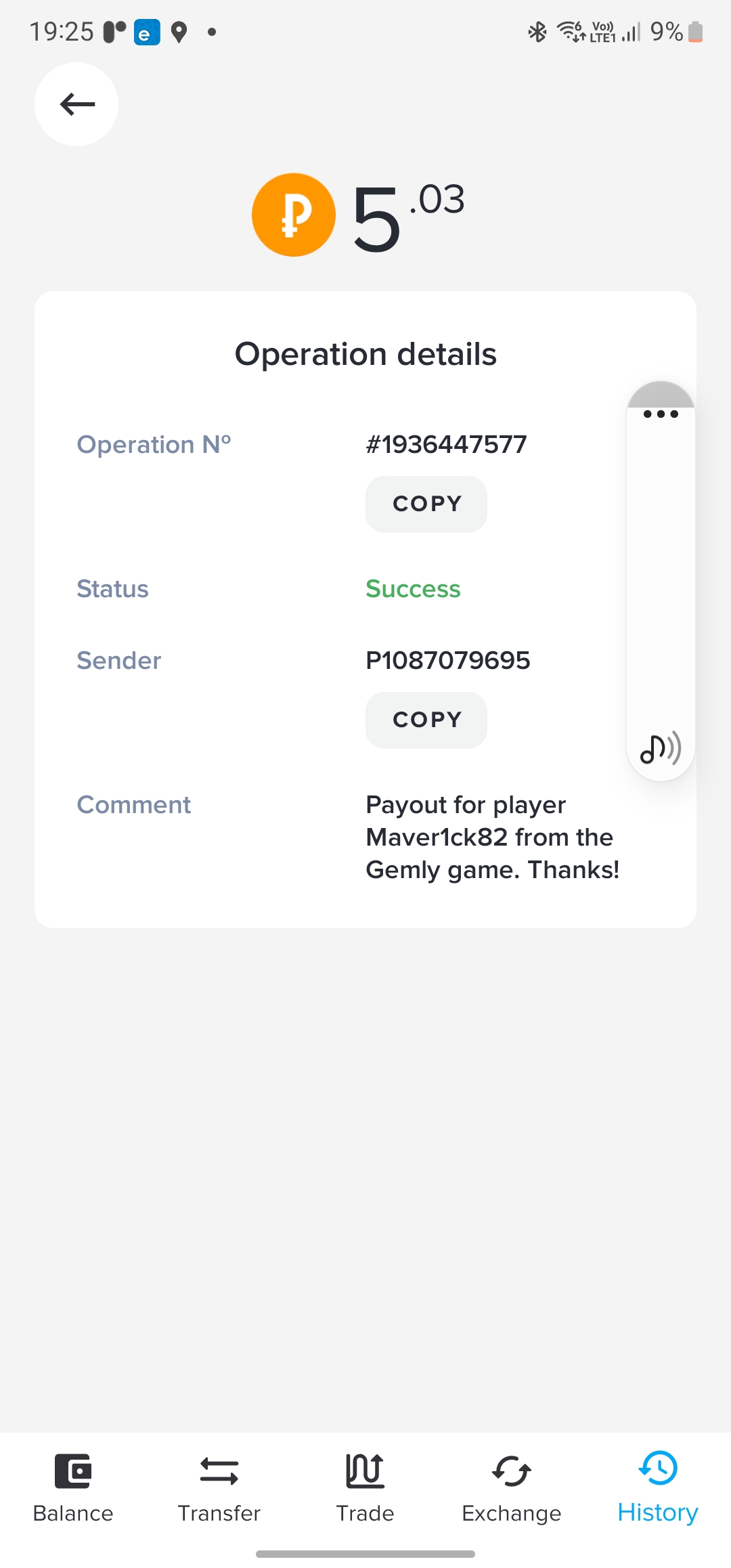Open the three-dot floating panel menu
This screenshot has height=1568, width=731.
click(x=661, y=414)
